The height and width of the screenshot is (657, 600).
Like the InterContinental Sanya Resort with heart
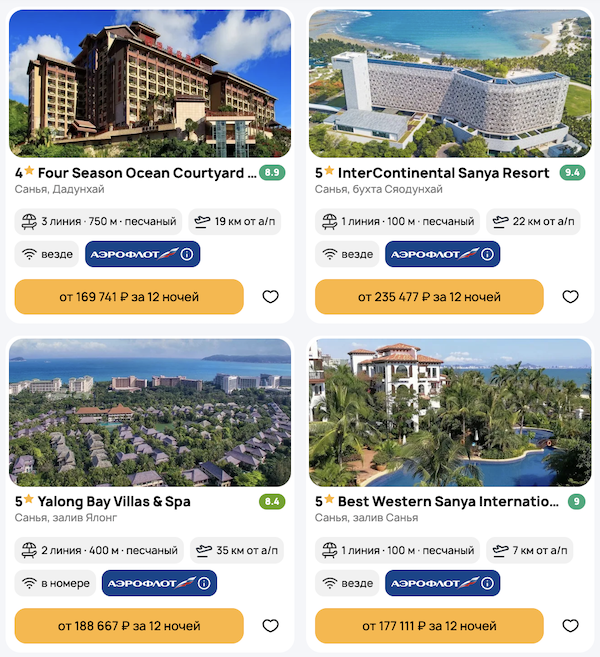570,297
